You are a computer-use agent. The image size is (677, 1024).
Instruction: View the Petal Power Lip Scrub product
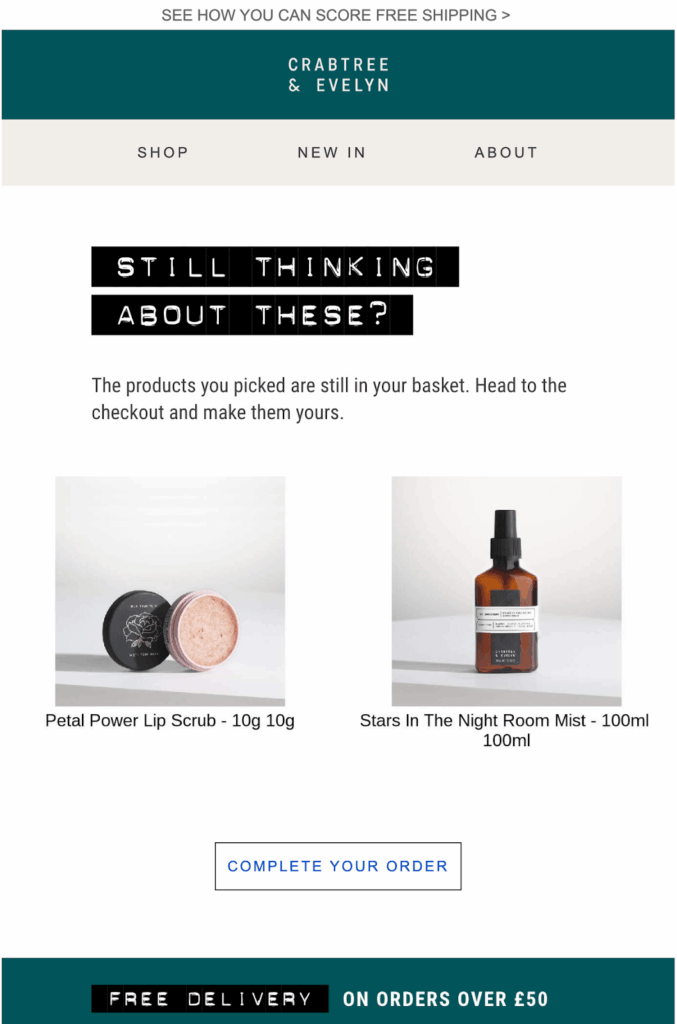tap(170, 591)
